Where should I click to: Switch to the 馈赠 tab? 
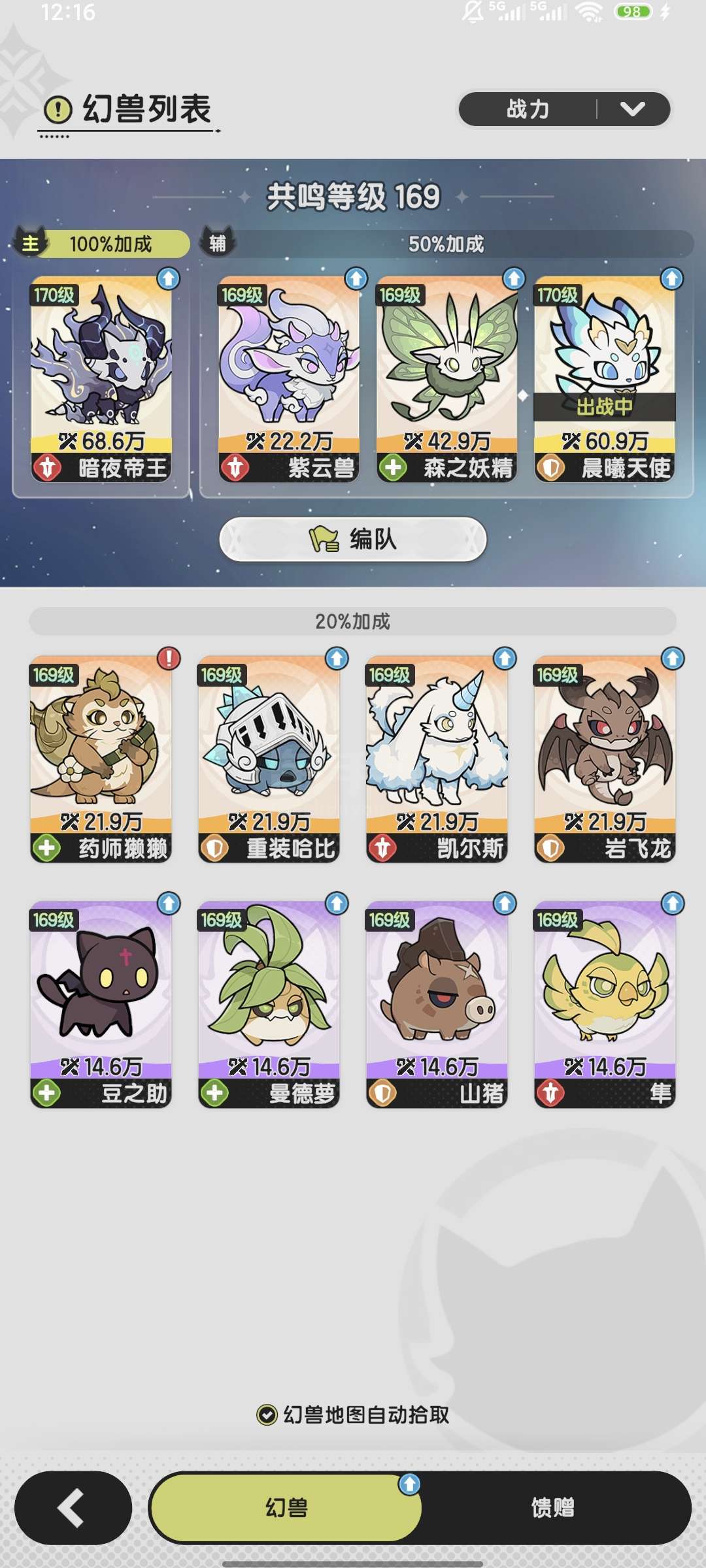pyautogui.click(x=553, y=1508)
